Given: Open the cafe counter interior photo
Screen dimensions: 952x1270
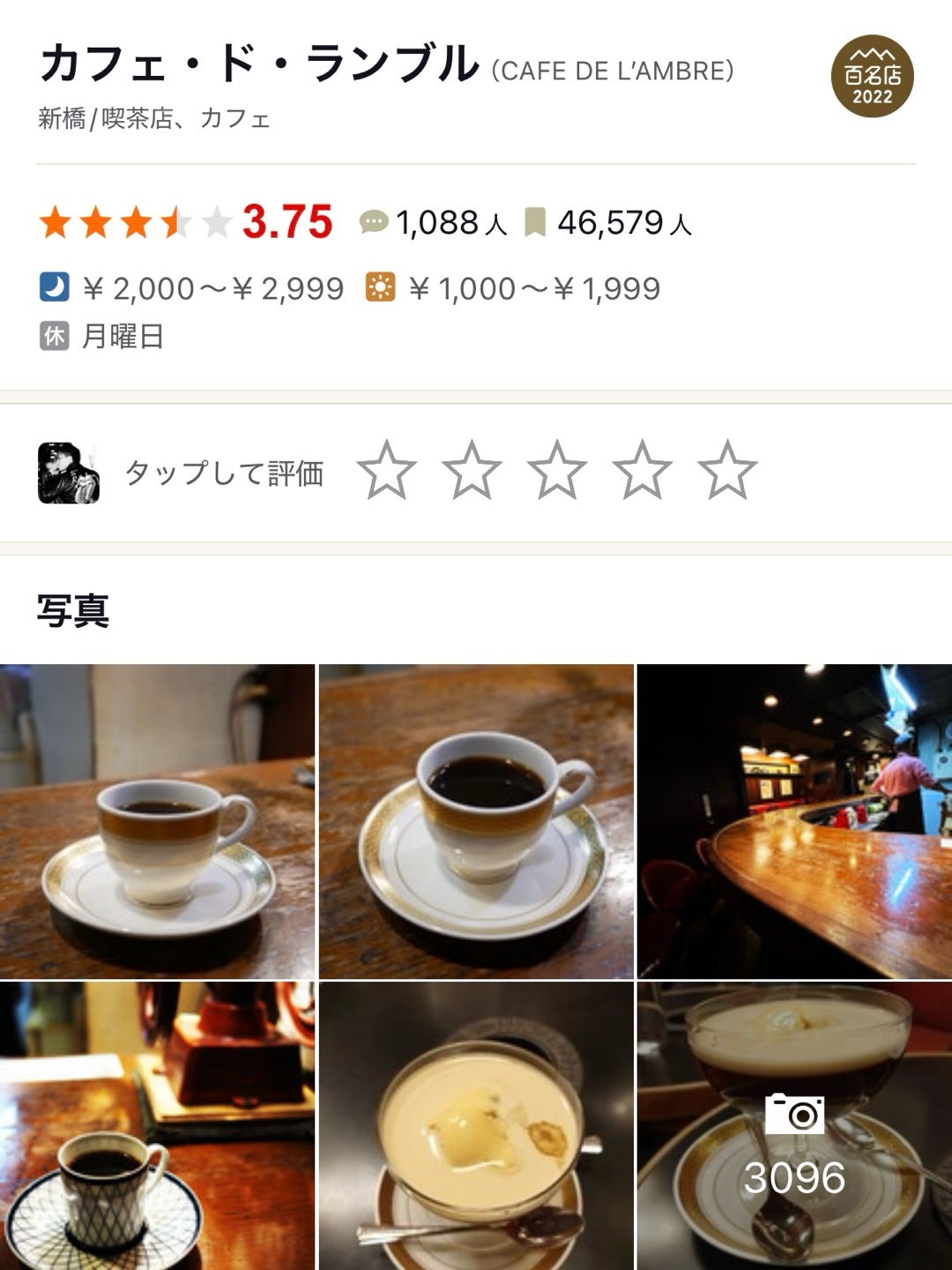Looking at the screenshot, I should pyautogui.click(x=794, y=821).
